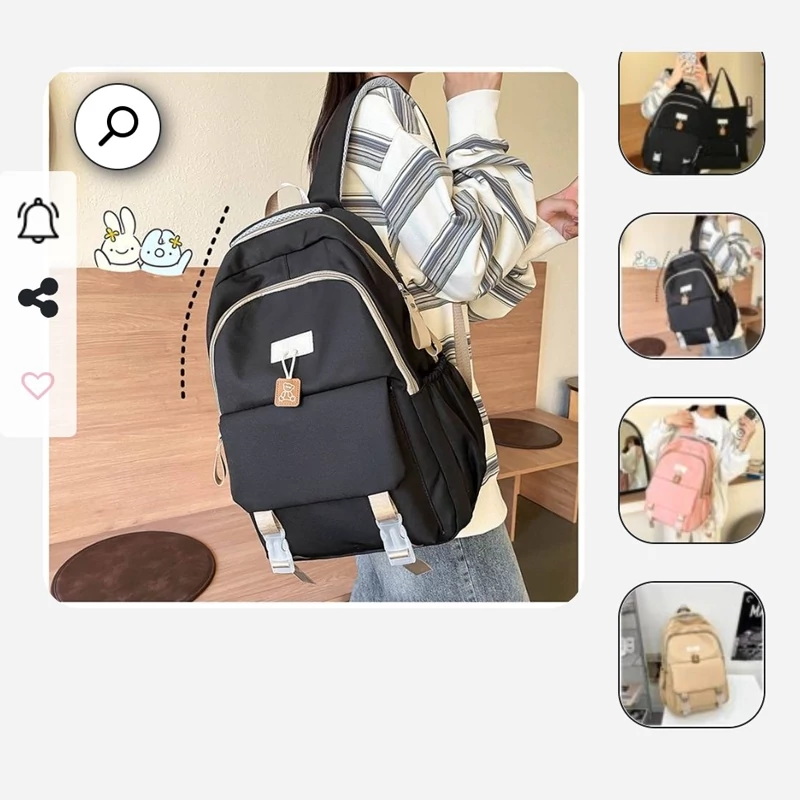Open the main black backpack photo

[330, 380]
